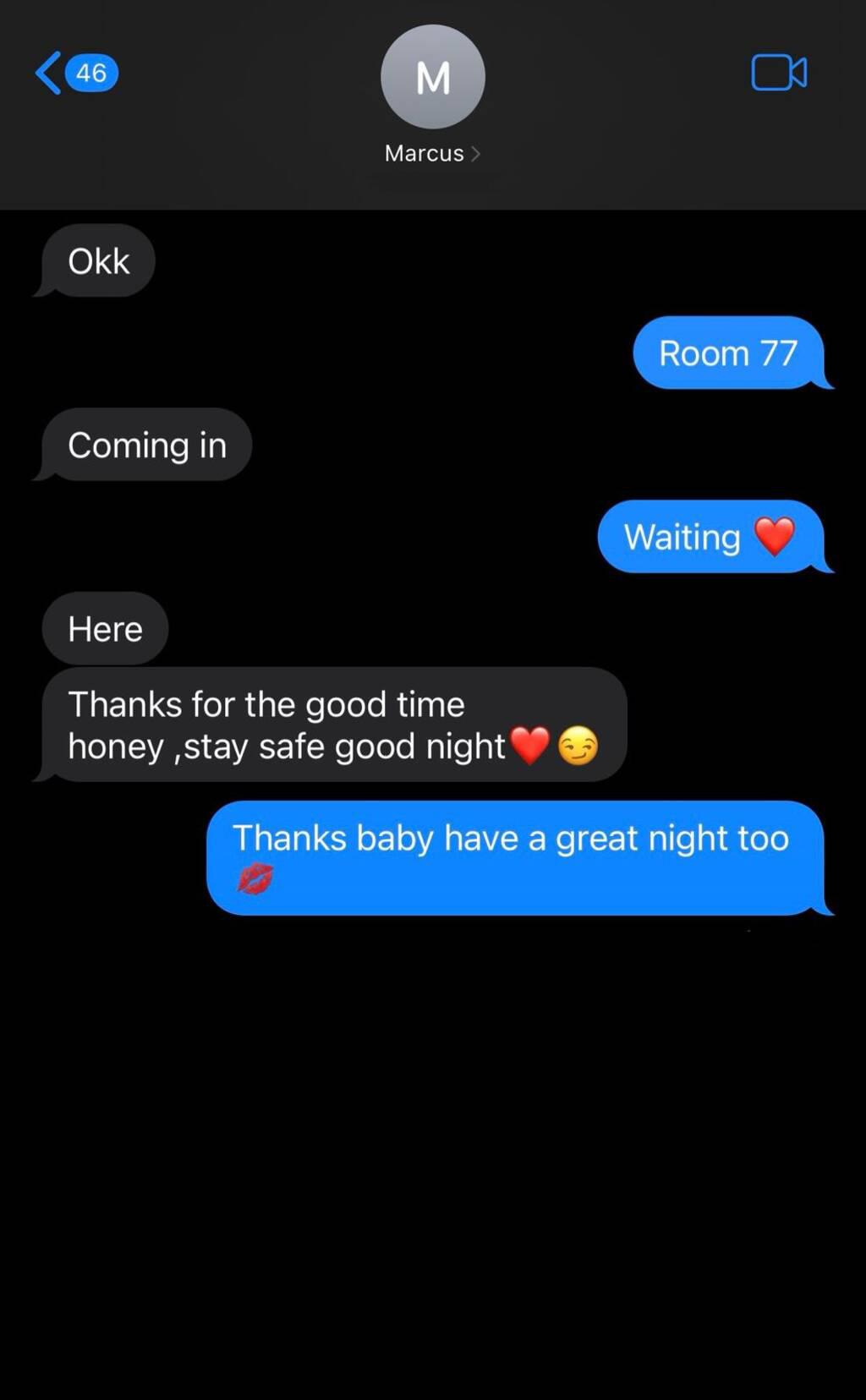Viewport: 866px width, 1400px height.
Task: Open Marcus's contact details
Action: click(432, 153)
